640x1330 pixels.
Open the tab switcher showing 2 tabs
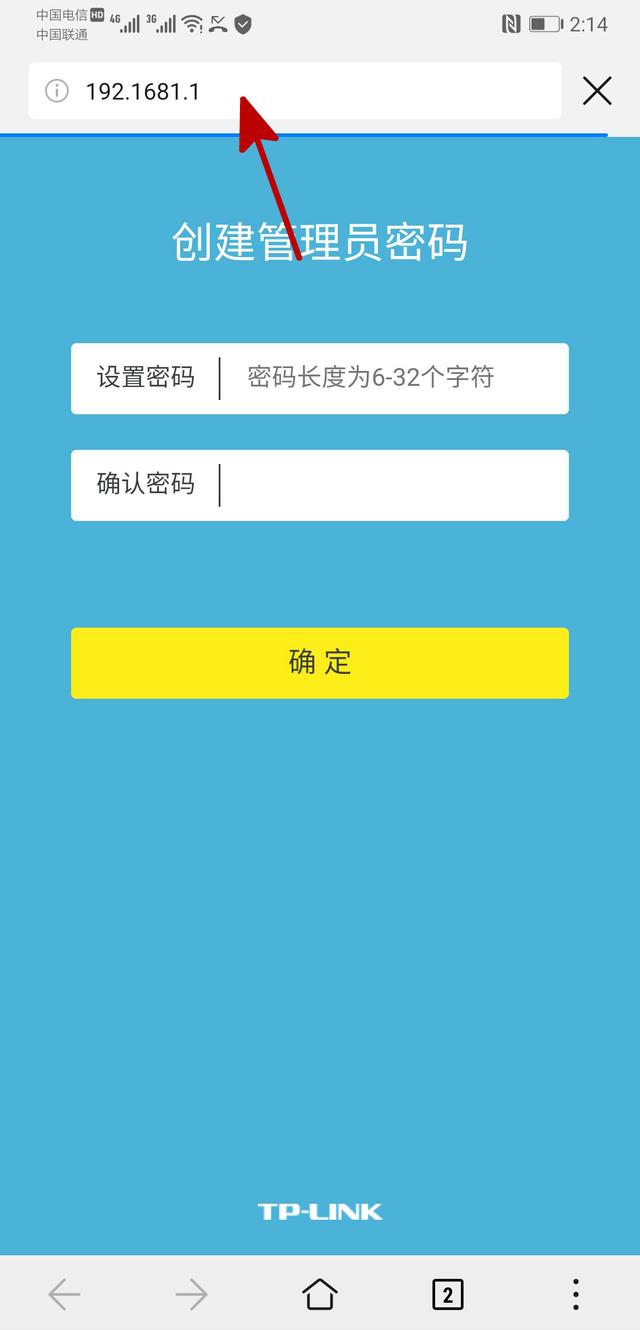[447, 1295]
